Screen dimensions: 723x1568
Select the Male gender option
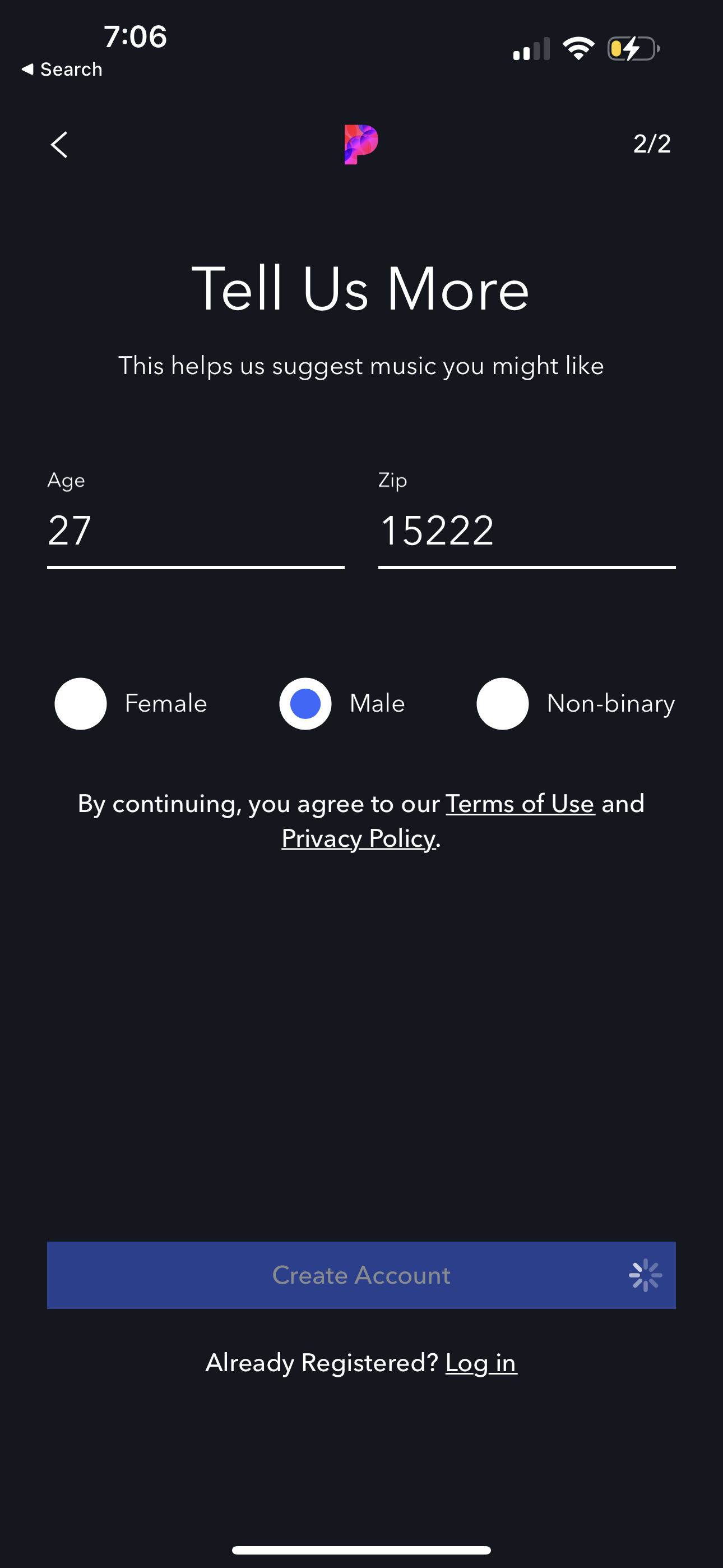305,703
